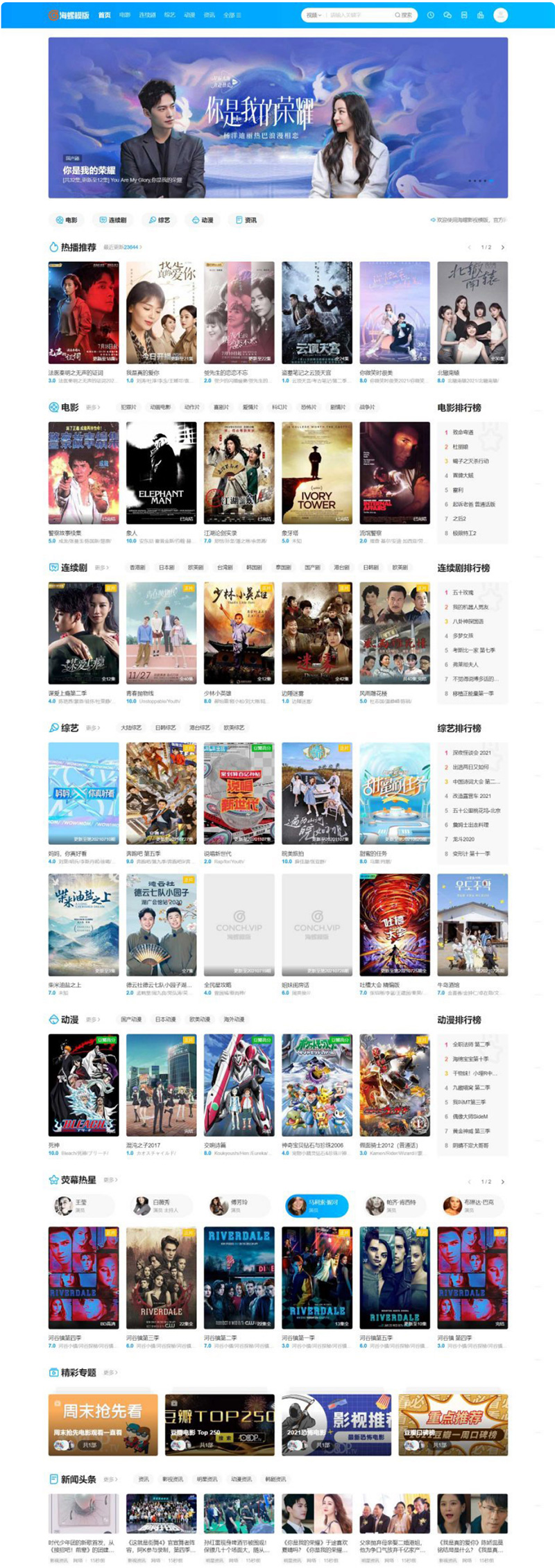The image size is (555, 1568).
Task: Go to next page of 热播推荐
Action: [x=503, y=247]
